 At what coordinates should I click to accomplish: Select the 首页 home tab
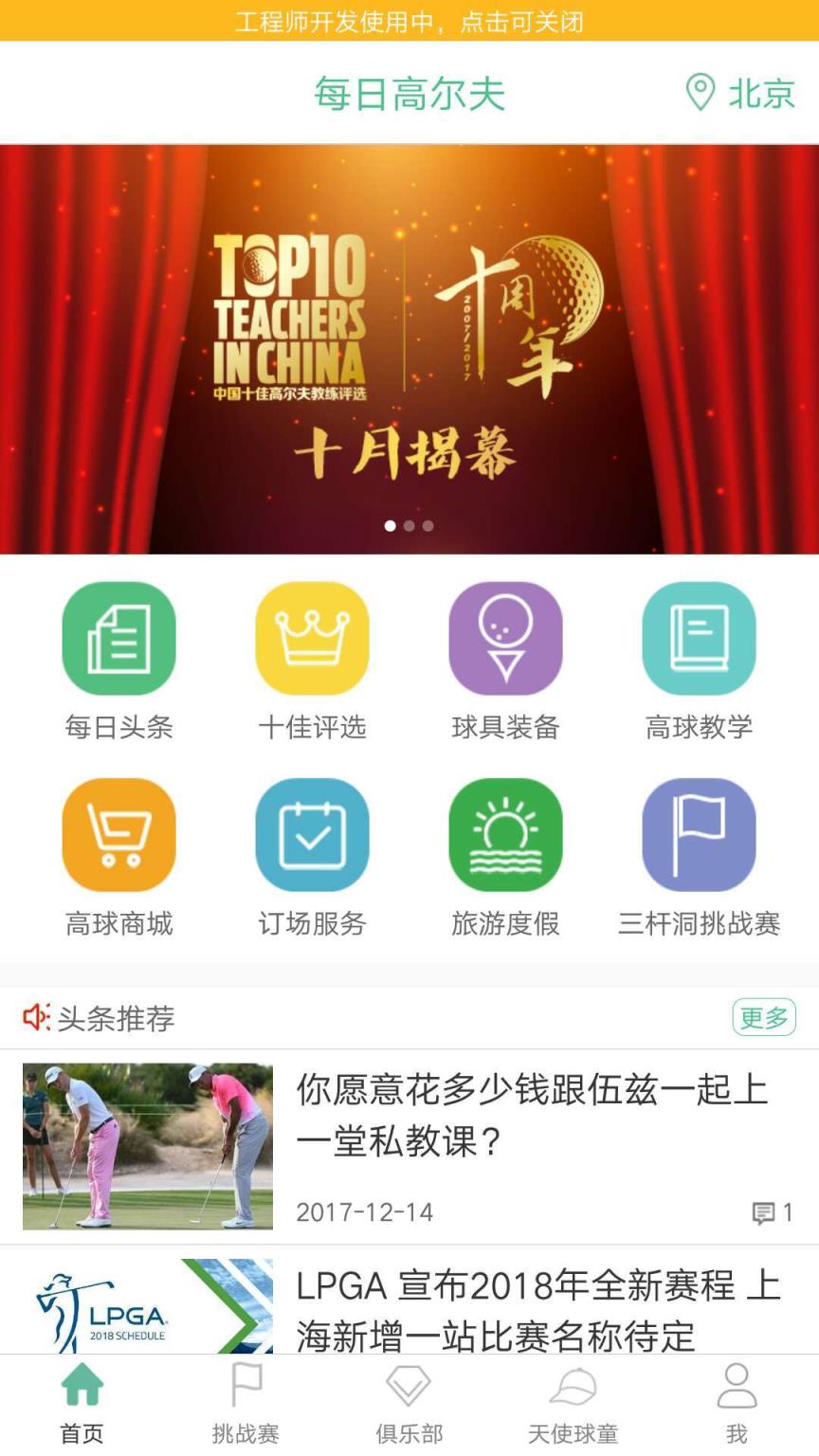[82, 1405]
